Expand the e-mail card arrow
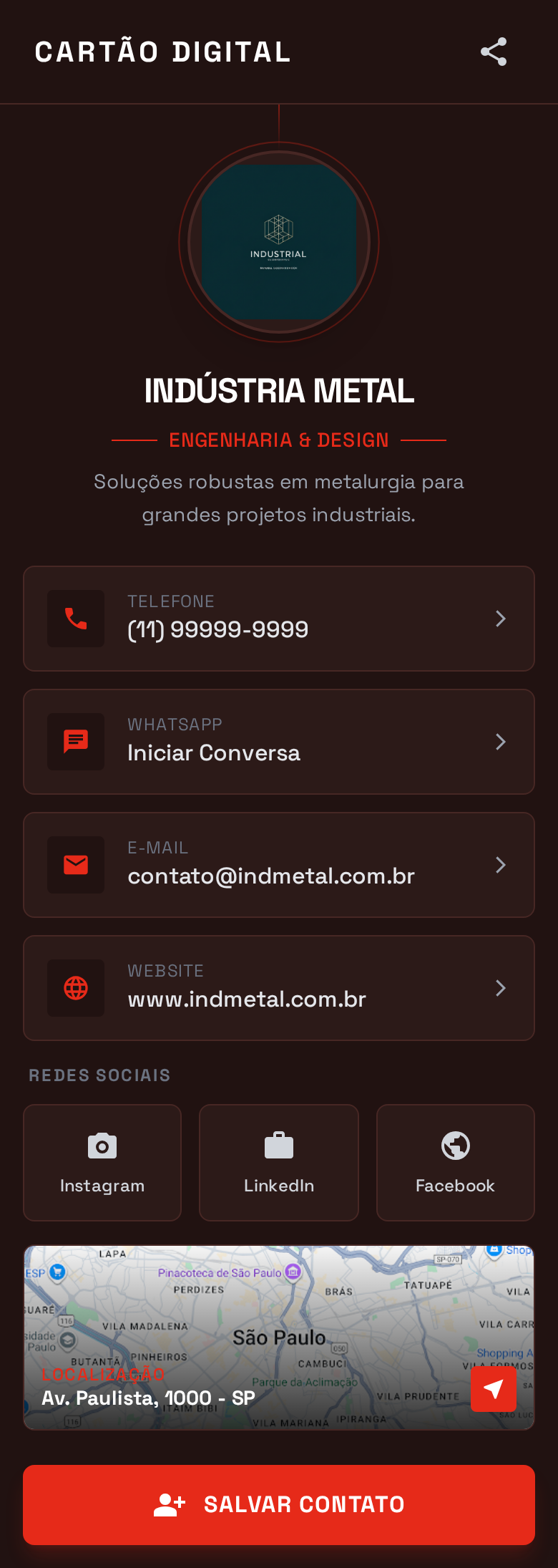The image size is (558, 1568). 501,865
